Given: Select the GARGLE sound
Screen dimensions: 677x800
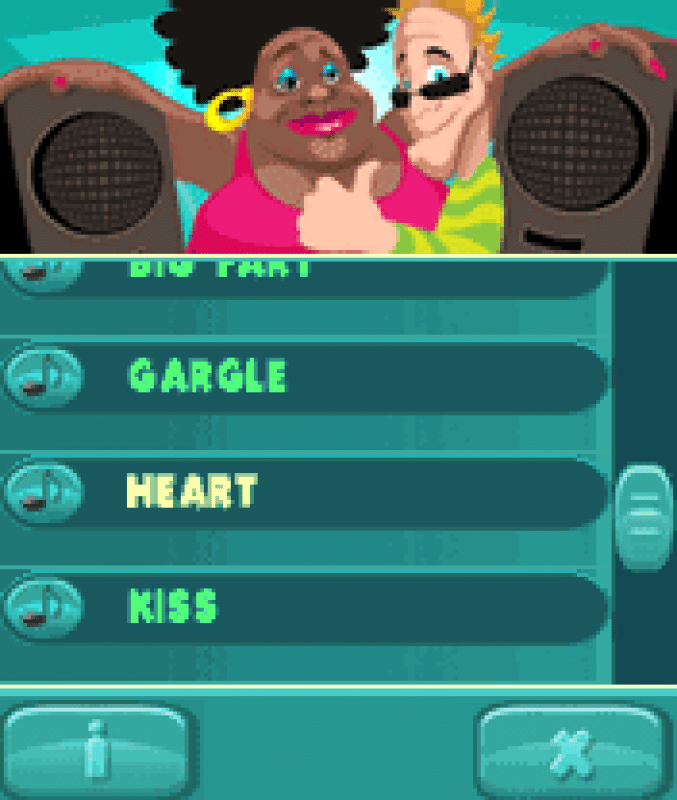Looking at the screenshot, I should [x=300, y=376].
